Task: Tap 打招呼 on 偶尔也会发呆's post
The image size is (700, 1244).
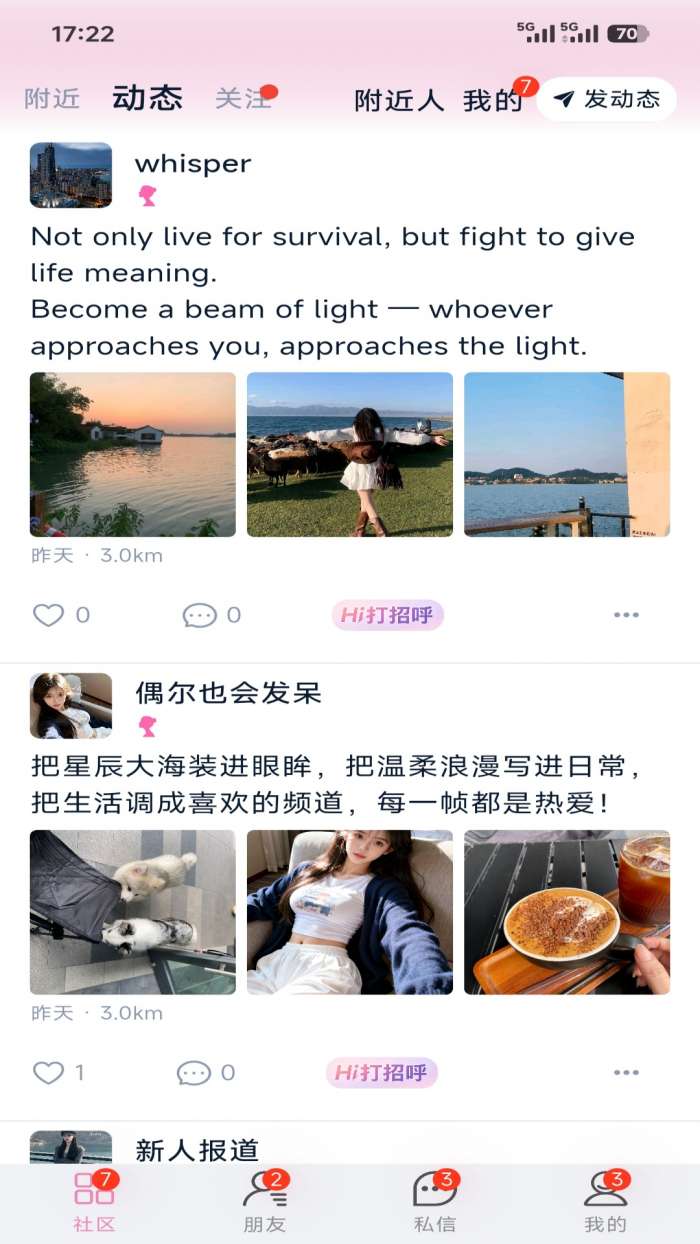Action: (382, 1073)
